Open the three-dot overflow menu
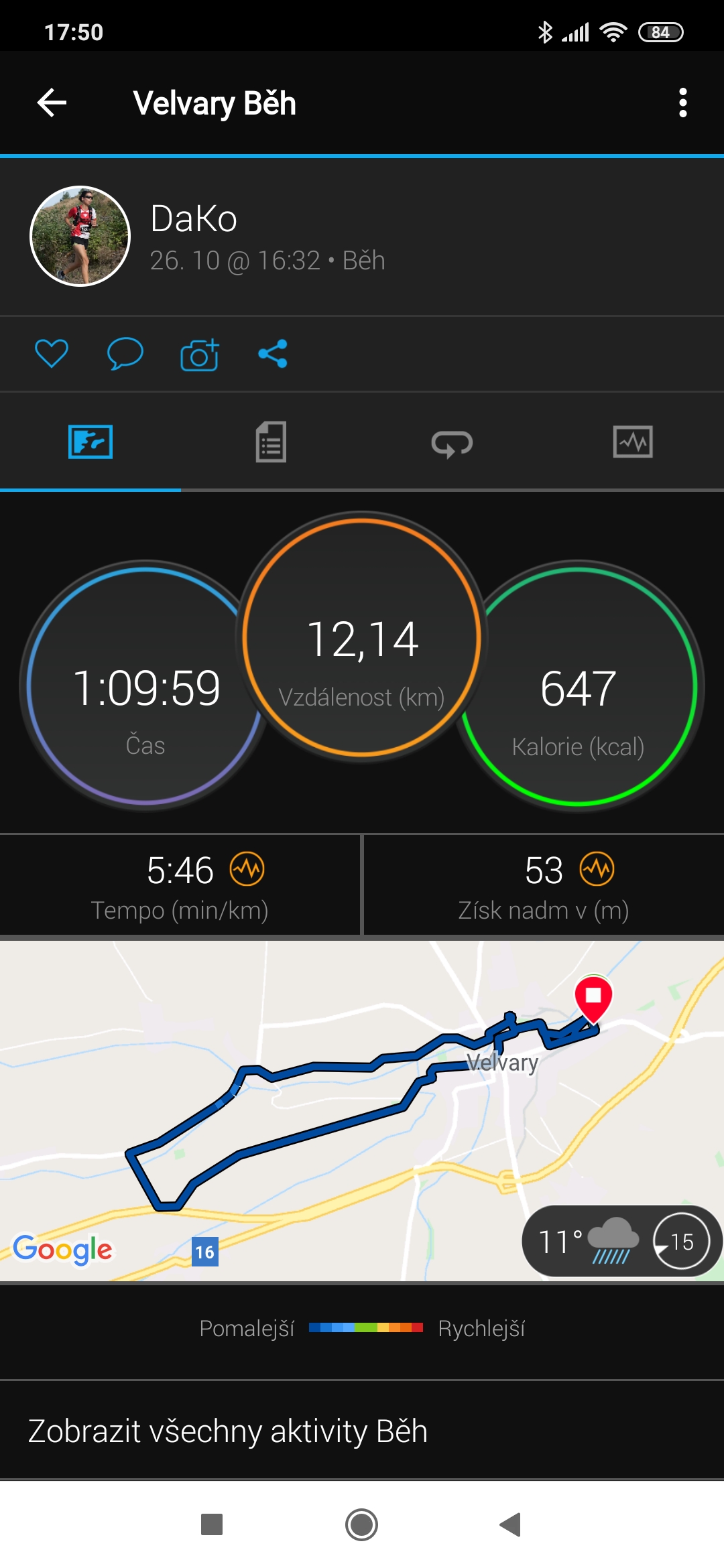The width and height of the screenshot is (724, 1568). tap(682, 103)
